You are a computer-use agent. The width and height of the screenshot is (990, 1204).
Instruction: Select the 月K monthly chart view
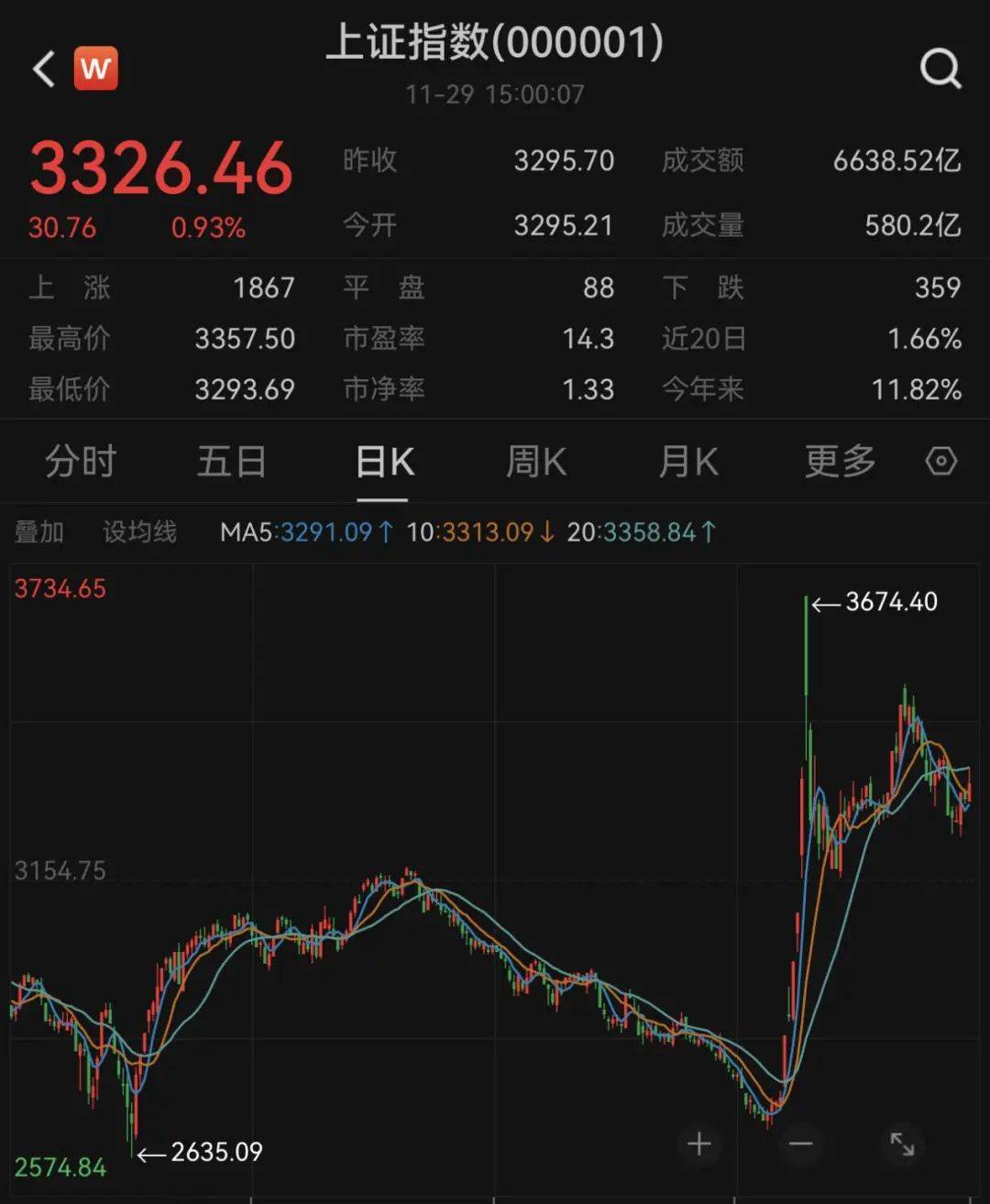tap(687, 463)
